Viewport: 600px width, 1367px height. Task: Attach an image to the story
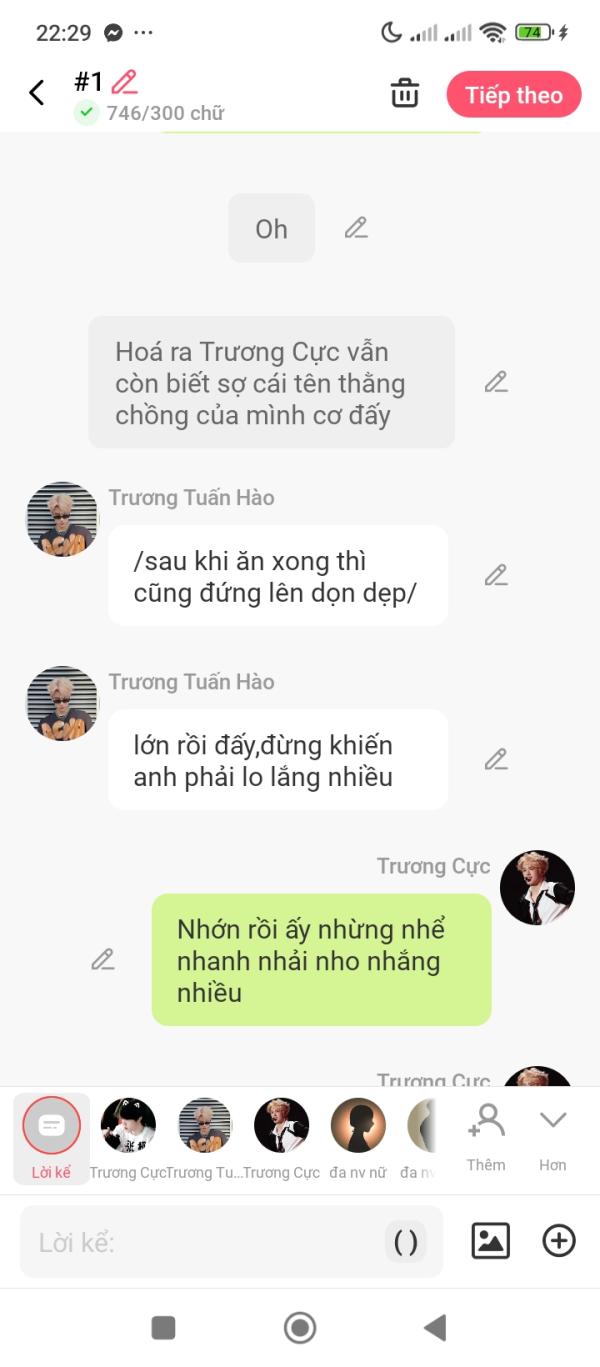490,1241
